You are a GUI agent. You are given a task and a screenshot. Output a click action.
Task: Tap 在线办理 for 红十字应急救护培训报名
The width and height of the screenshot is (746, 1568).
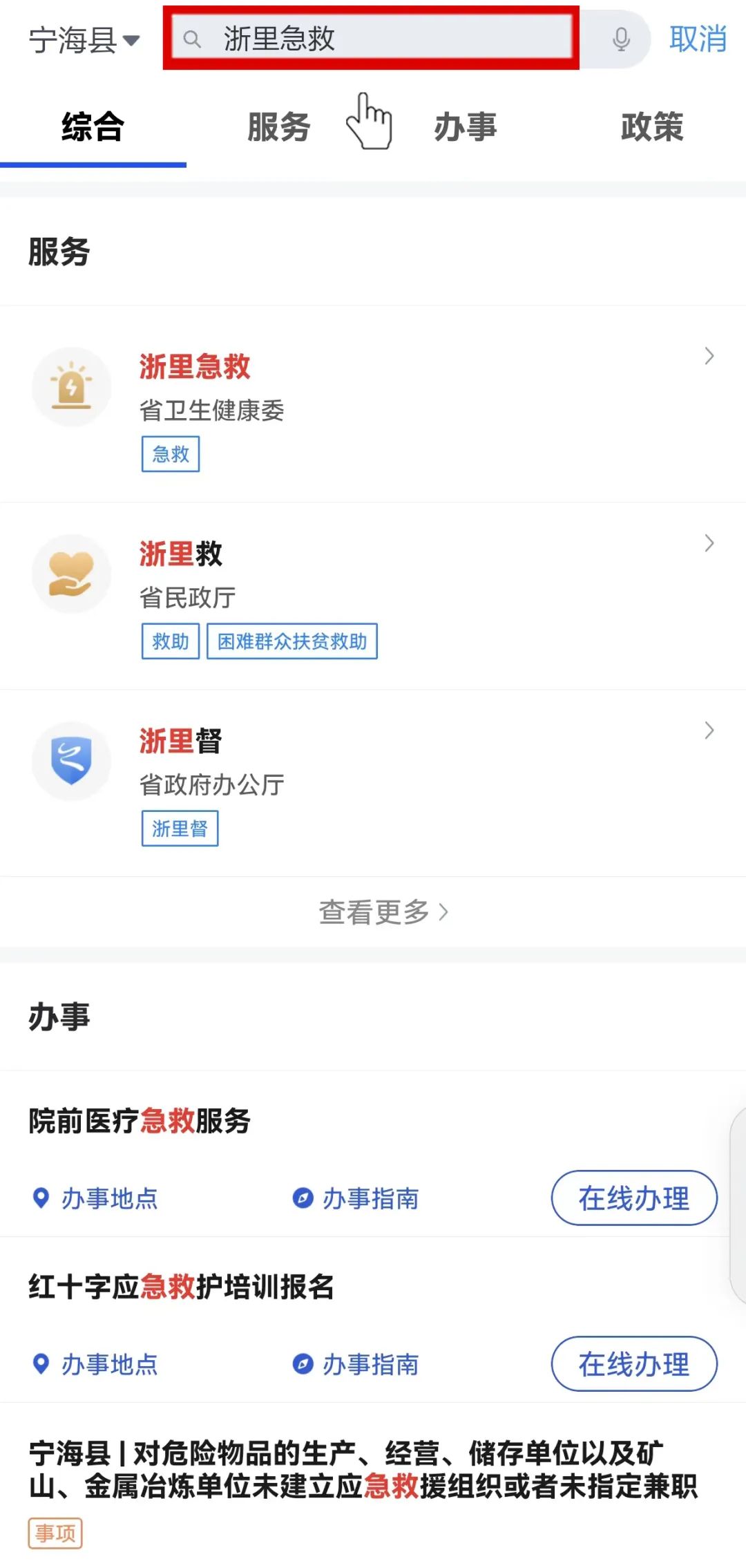tap(633, 1363)
